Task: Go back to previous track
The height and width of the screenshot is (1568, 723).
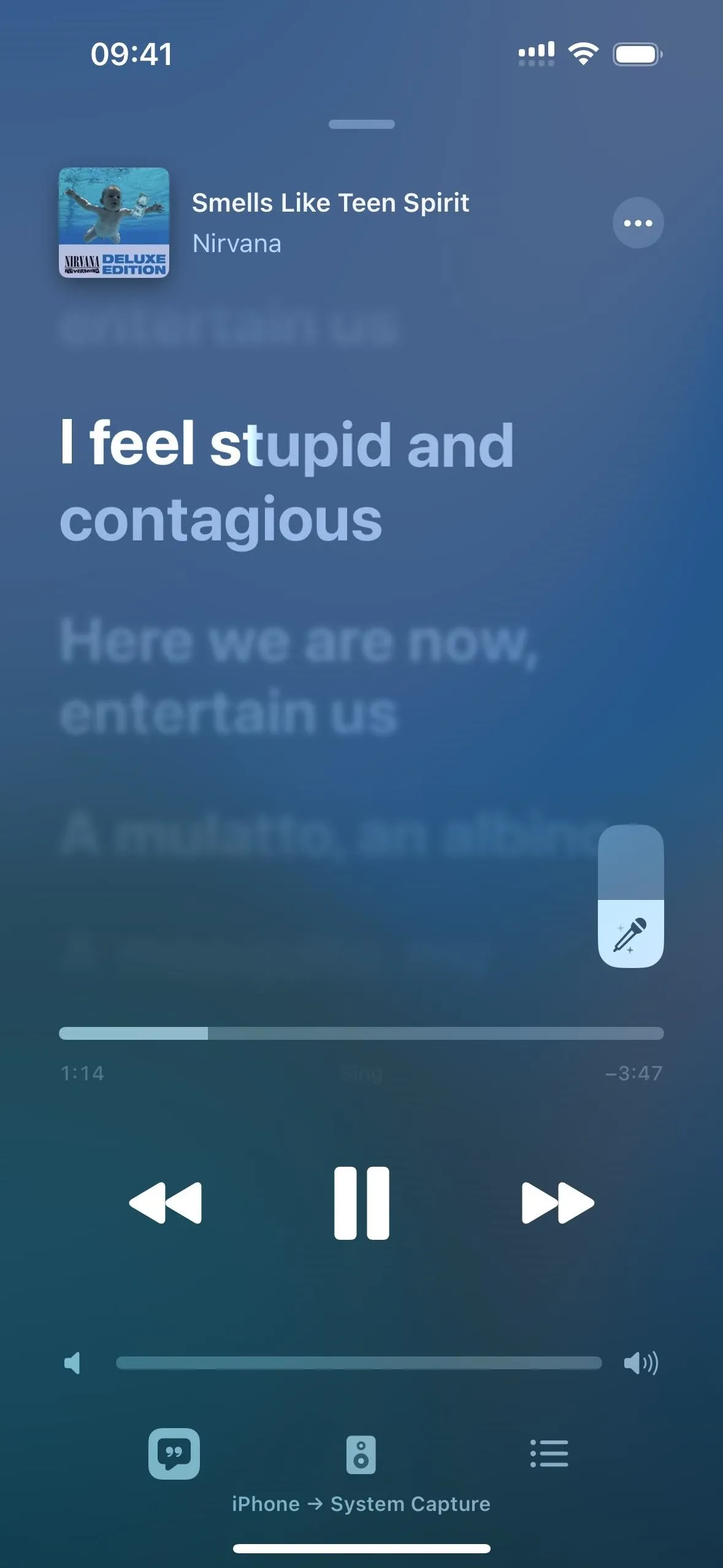Action: point(166,1203)
